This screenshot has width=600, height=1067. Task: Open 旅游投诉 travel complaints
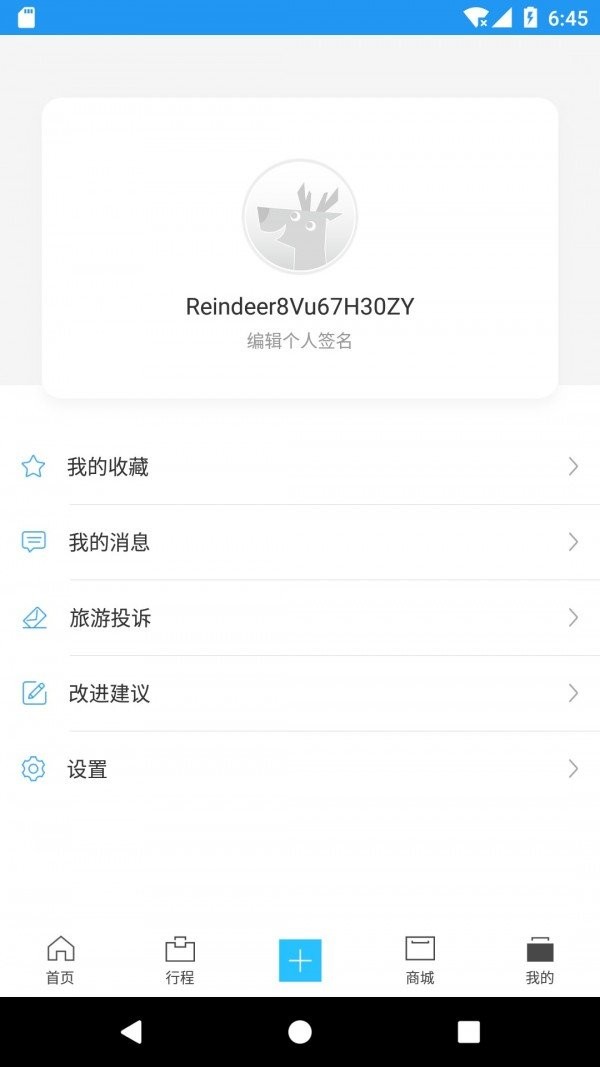click(300, 618)
